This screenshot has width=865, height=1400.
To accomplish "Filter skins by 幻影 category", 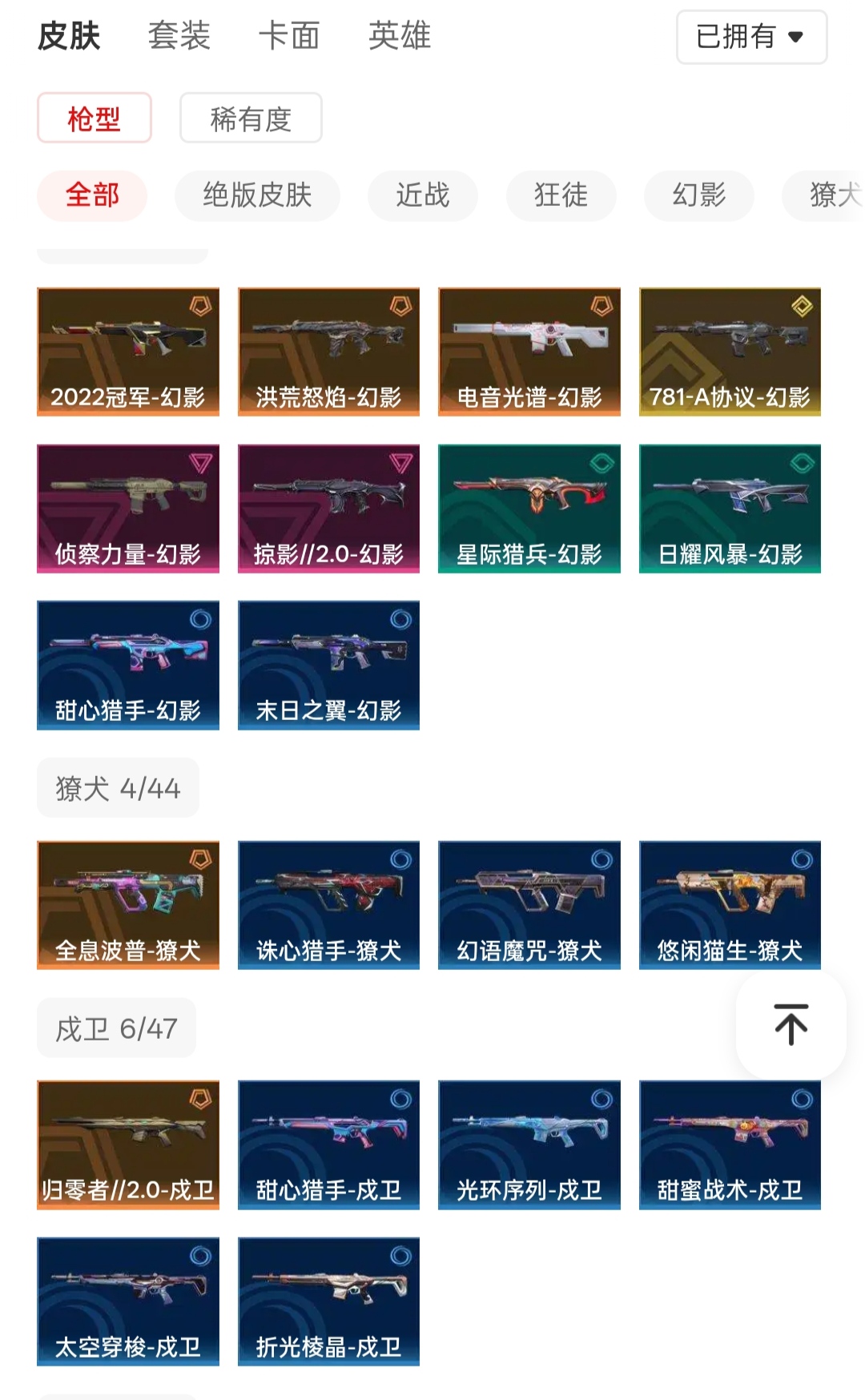I will 698,195.
